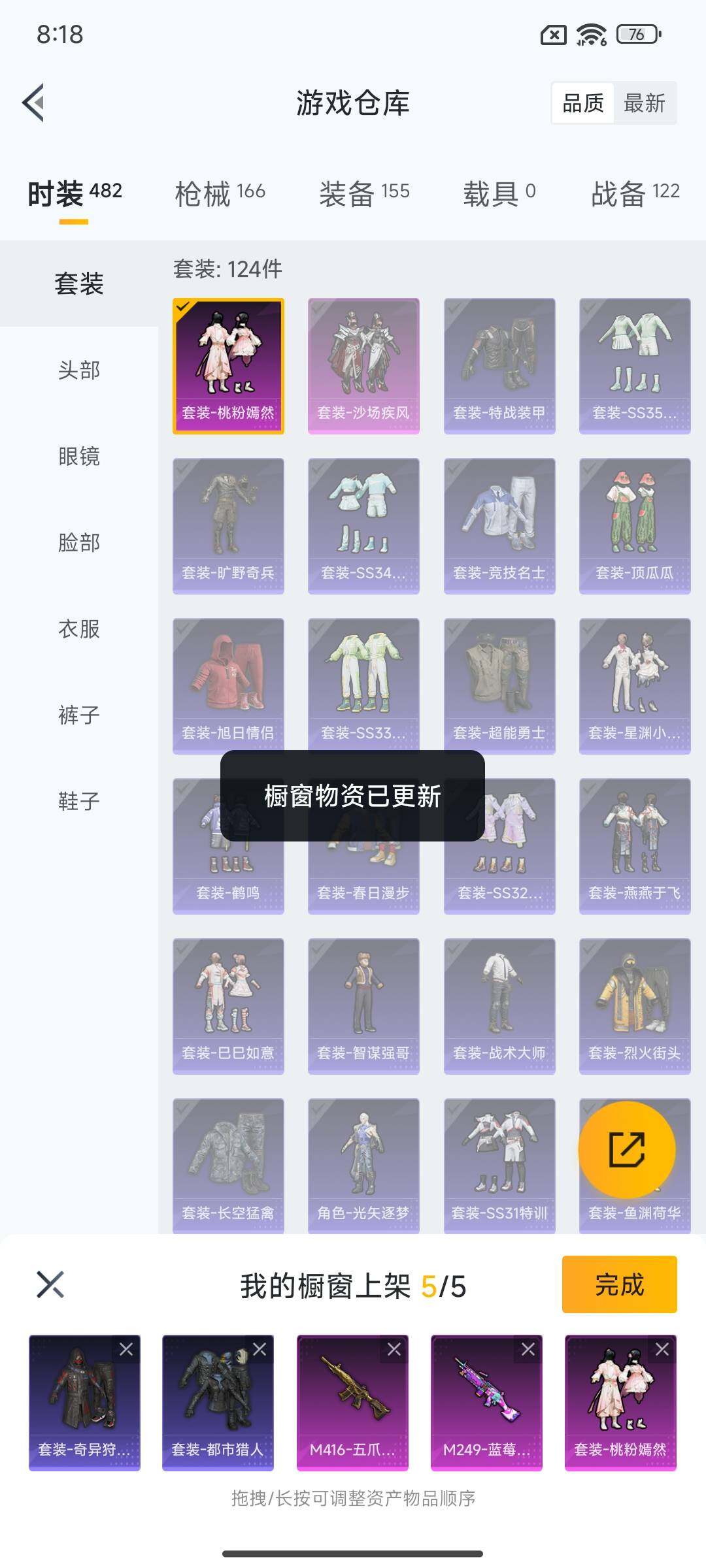Sort items by 最新

coord(644,103)
